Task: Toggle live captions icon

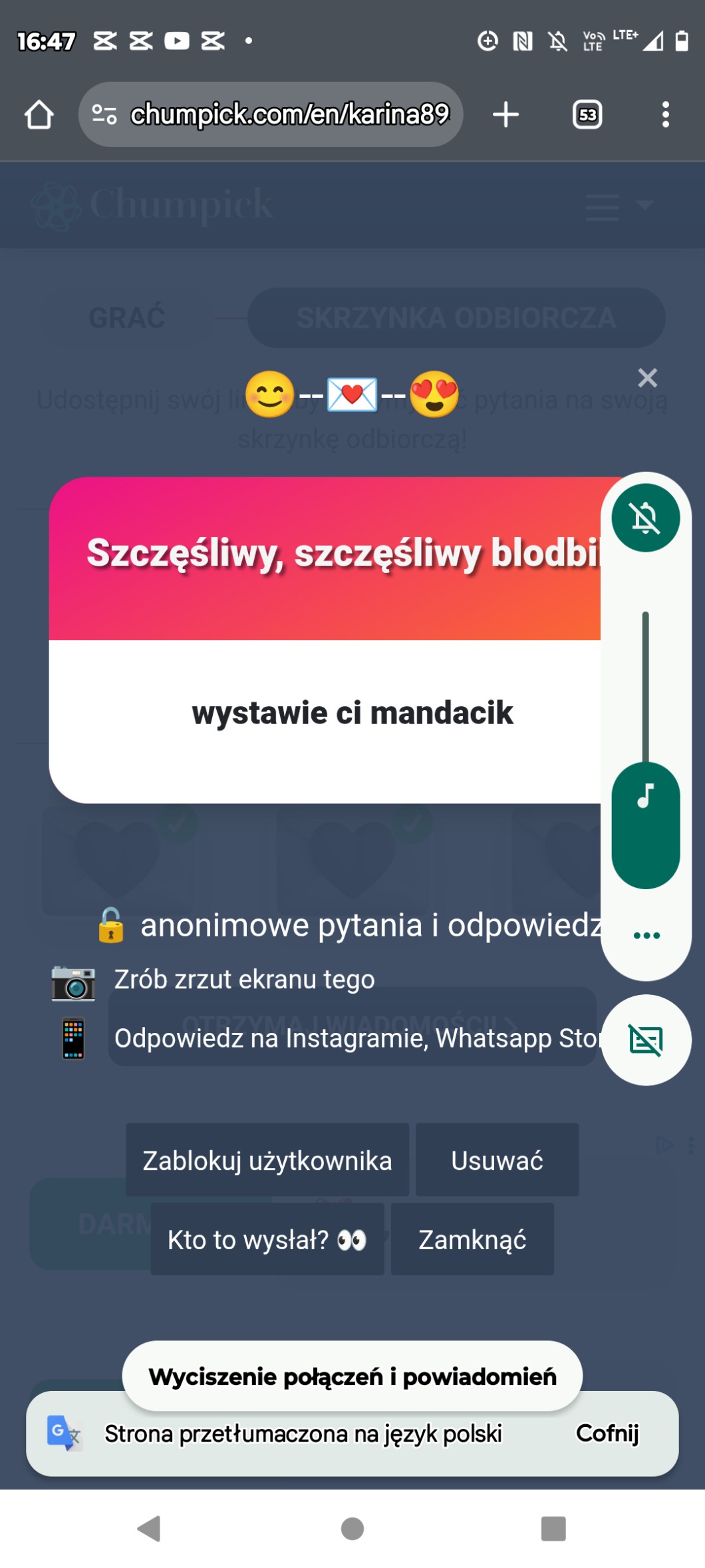Action: pos(646,1040)
